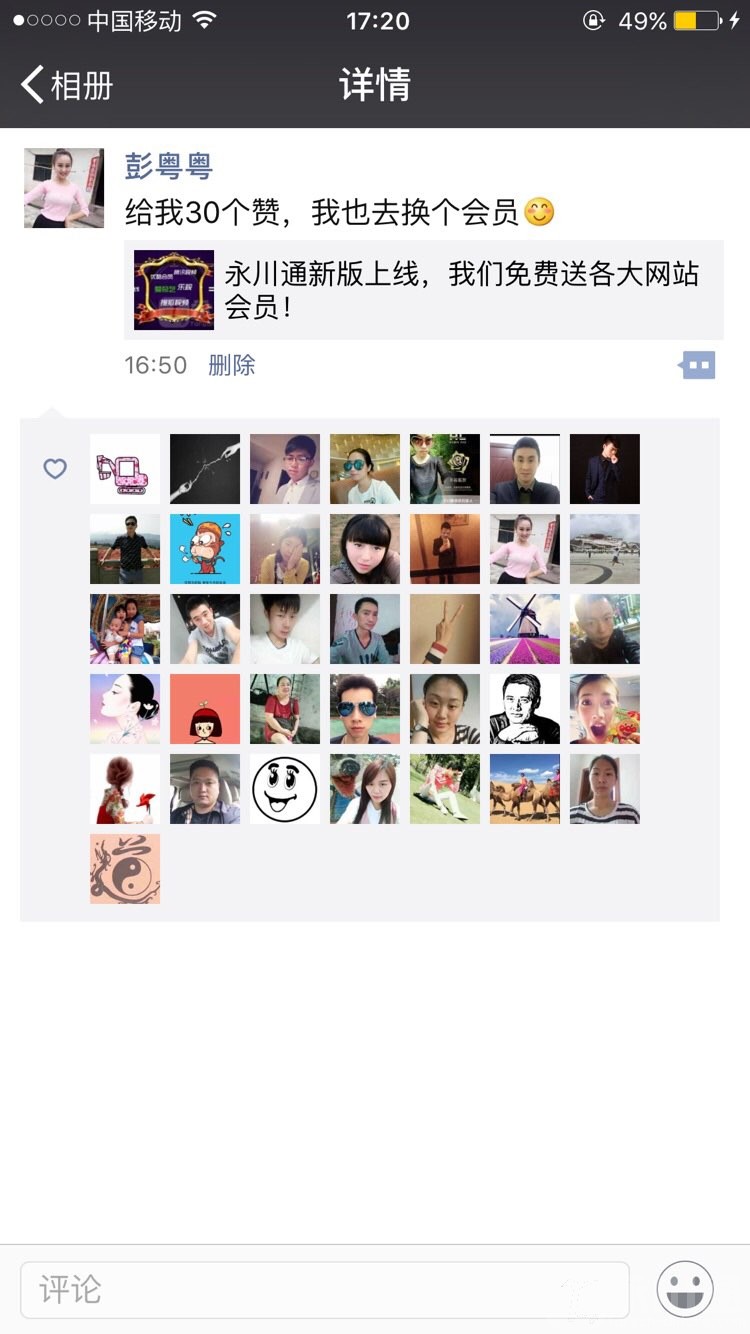Delete this post via 删除

click(231, 365)
